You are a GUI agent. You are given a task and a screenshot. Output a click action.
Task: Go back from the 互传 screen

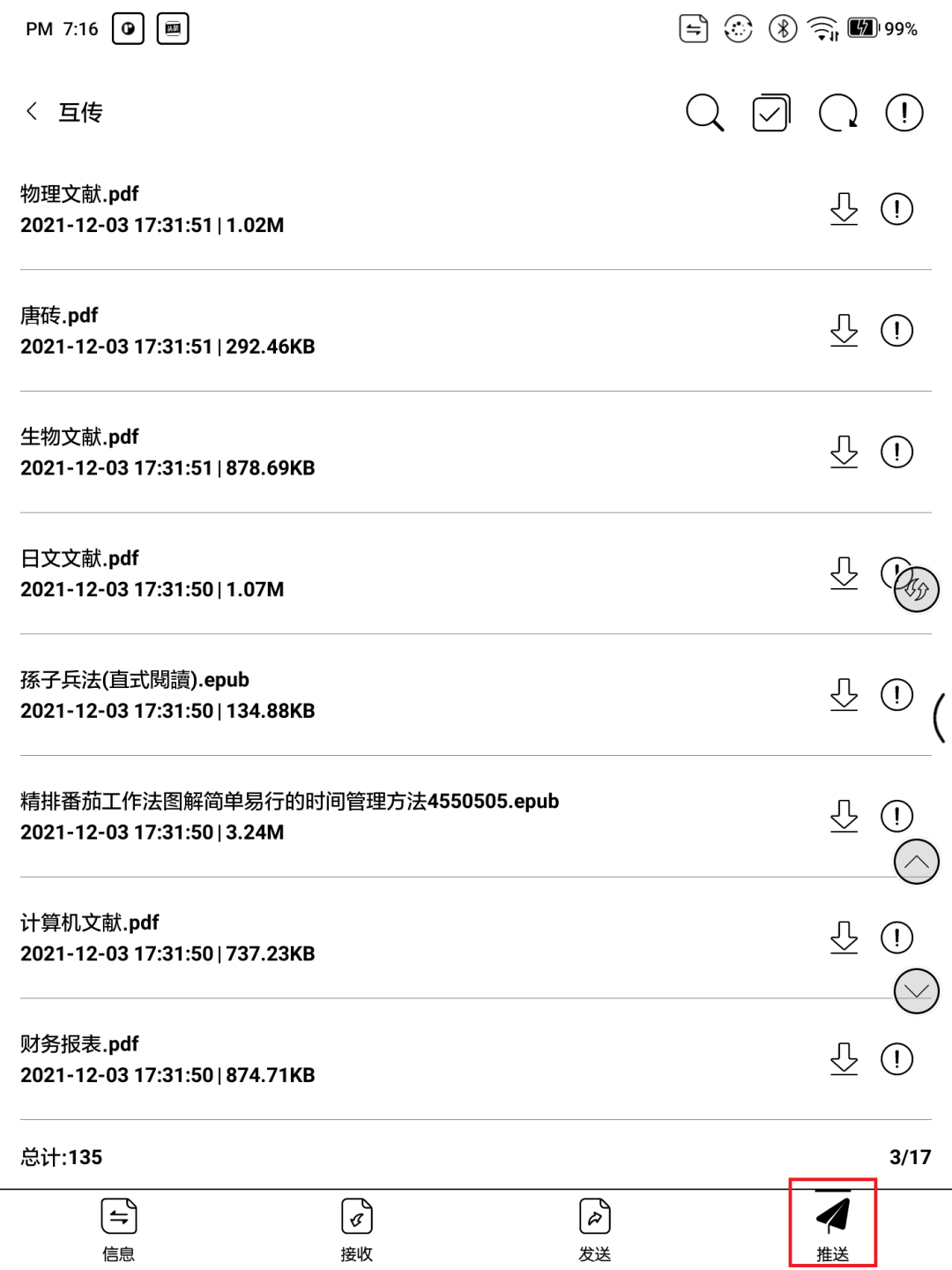pyautogui.click(x=33, y=111)
